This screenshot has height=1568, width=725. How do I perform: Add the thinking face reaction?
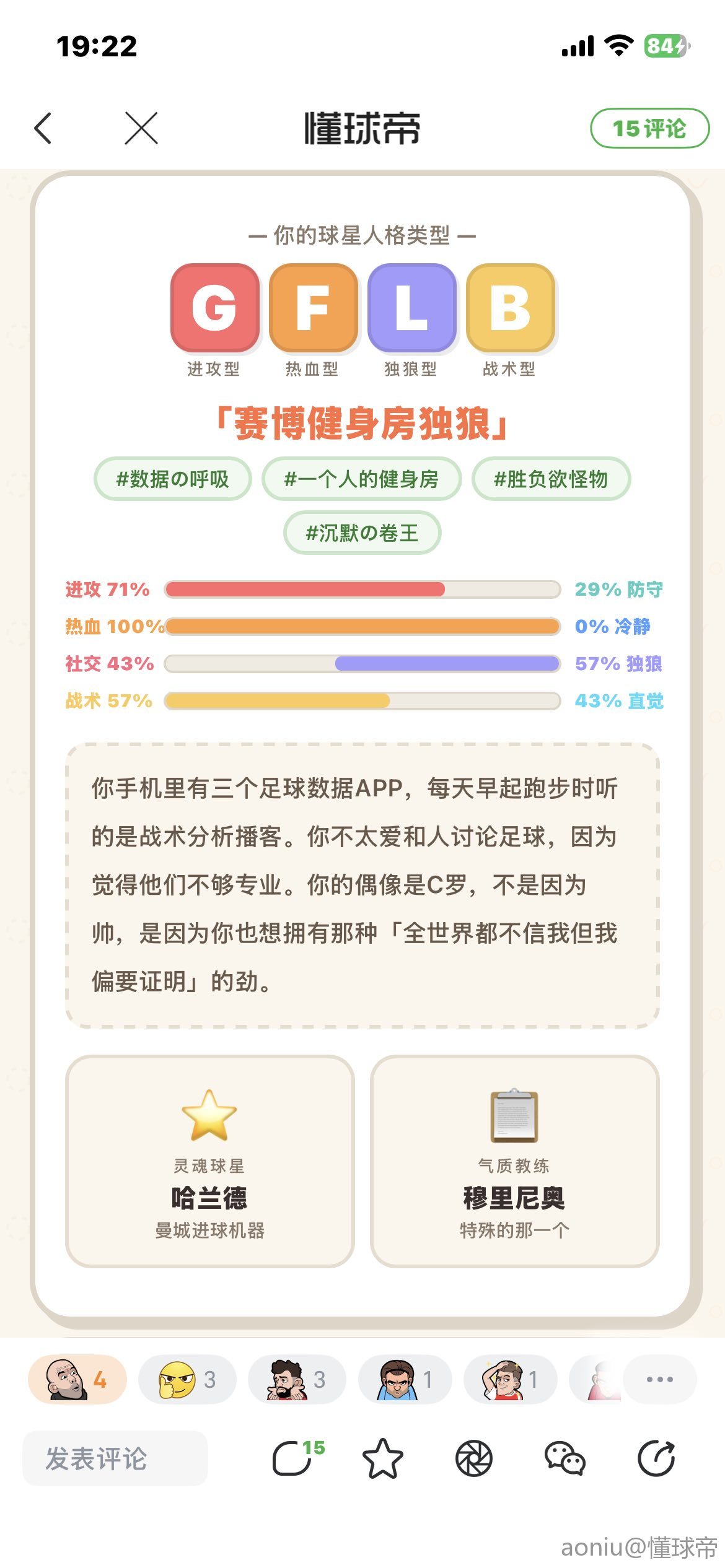pyautogui.click(x=187, y=1379)
